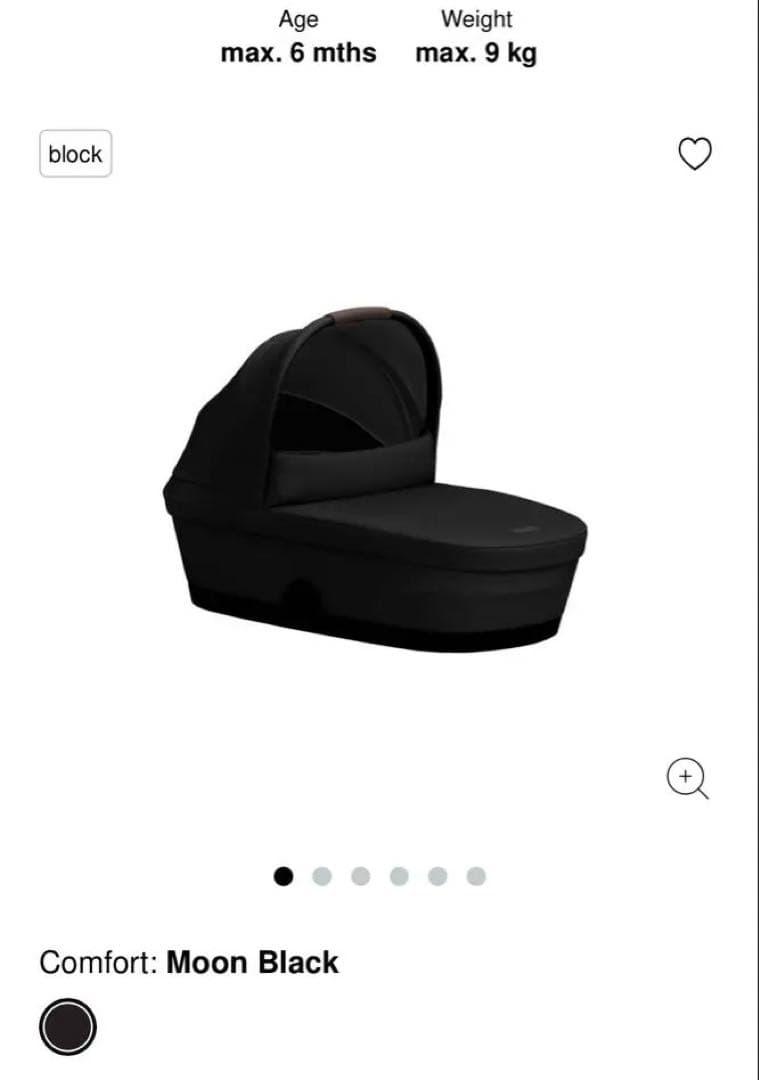The image size is (759, 1080).
Task: Click the Comfort: Moon Black label
Action: 188,962
